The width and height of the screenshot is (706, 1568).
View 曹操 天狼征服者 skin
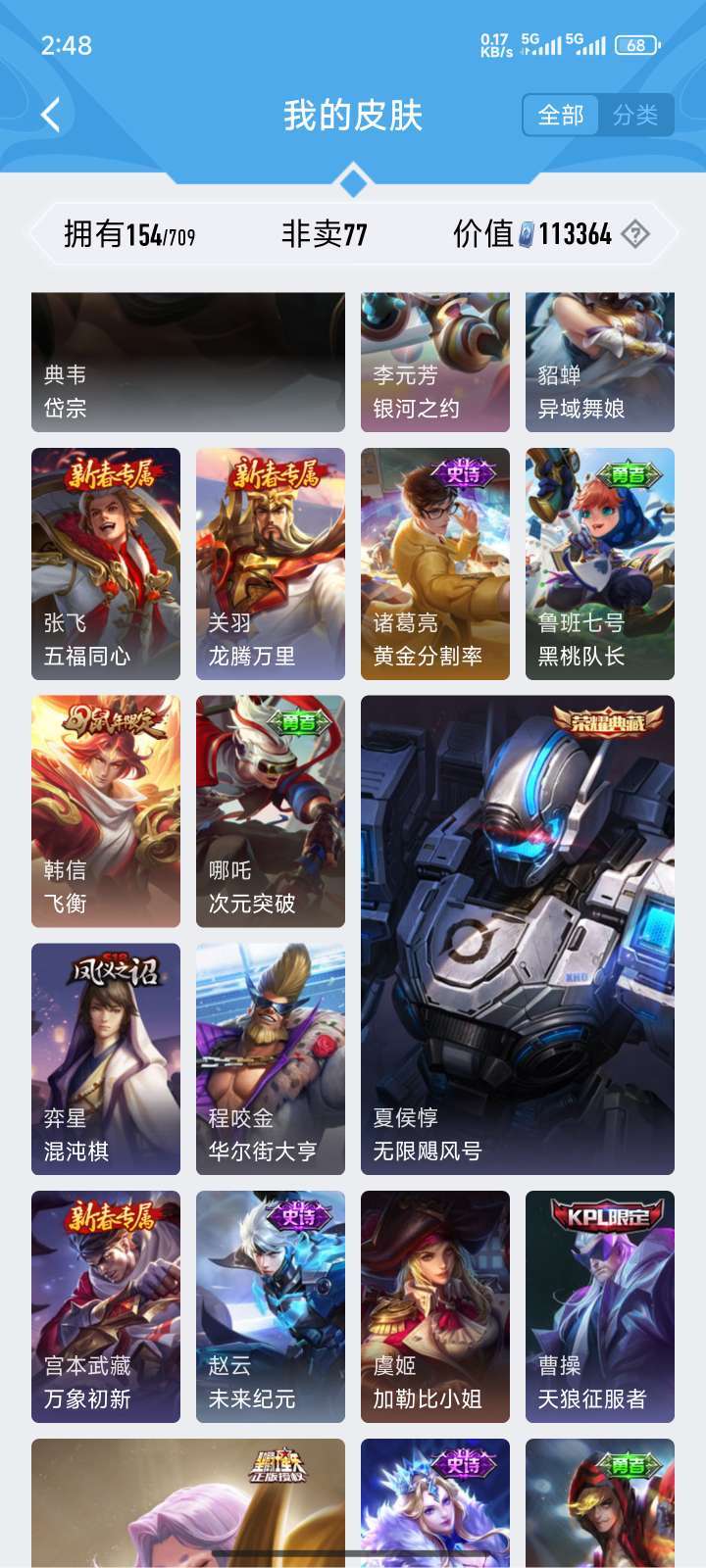600,1306
